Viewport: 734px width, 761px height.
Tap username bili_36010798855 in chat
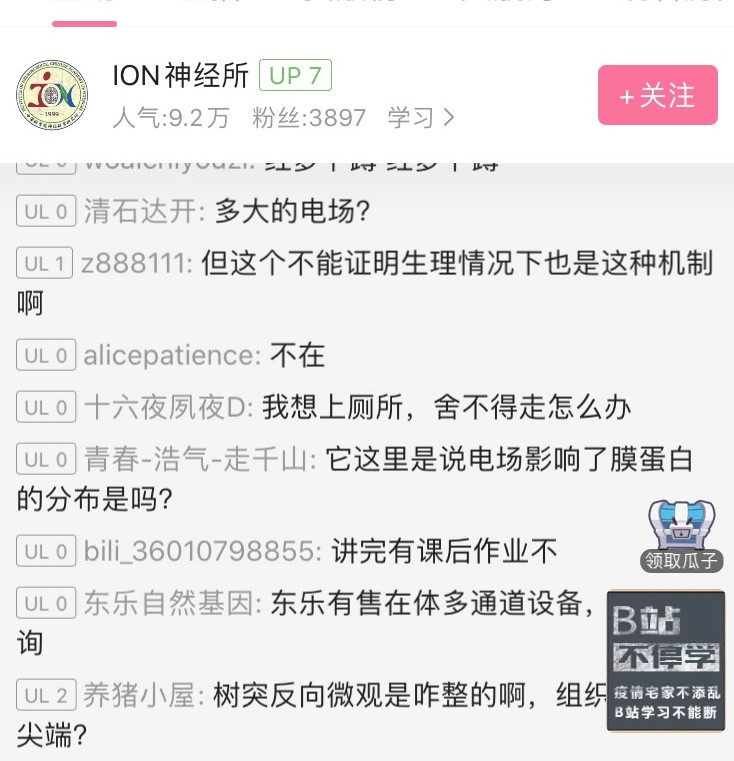200,551
